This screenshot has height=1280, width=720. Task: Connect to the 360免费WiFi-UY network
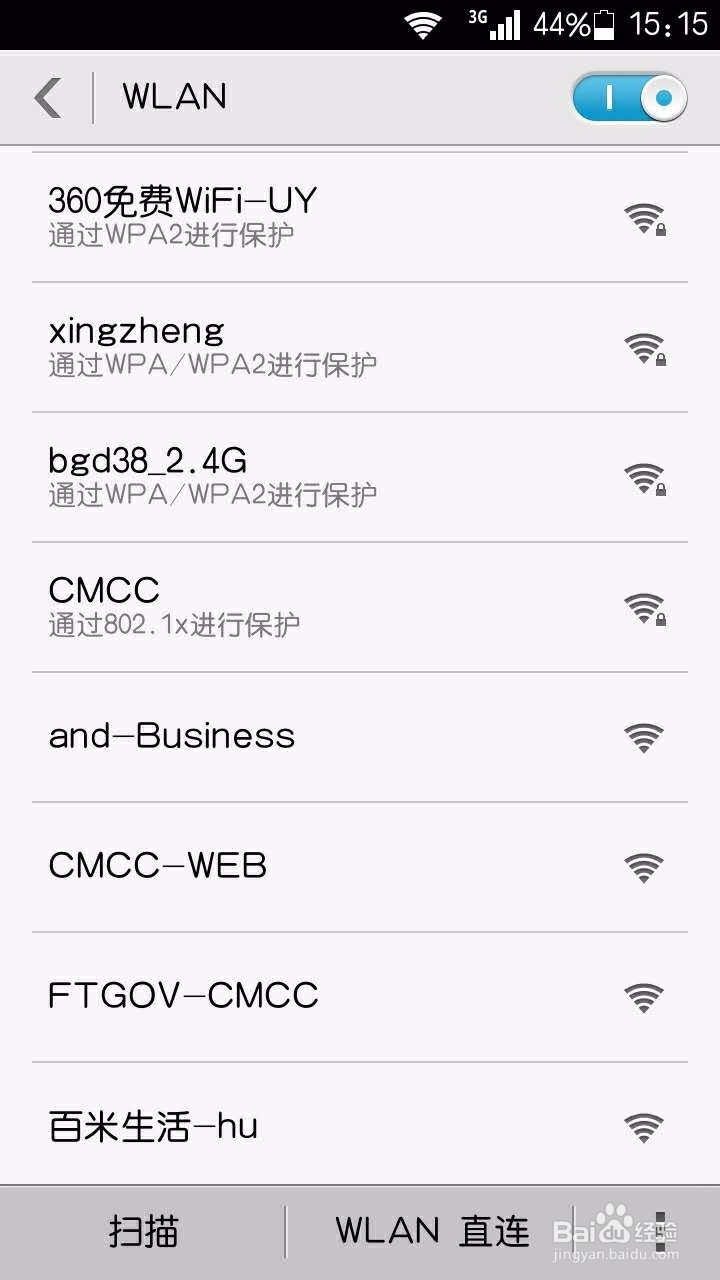[x=360, y=217]
